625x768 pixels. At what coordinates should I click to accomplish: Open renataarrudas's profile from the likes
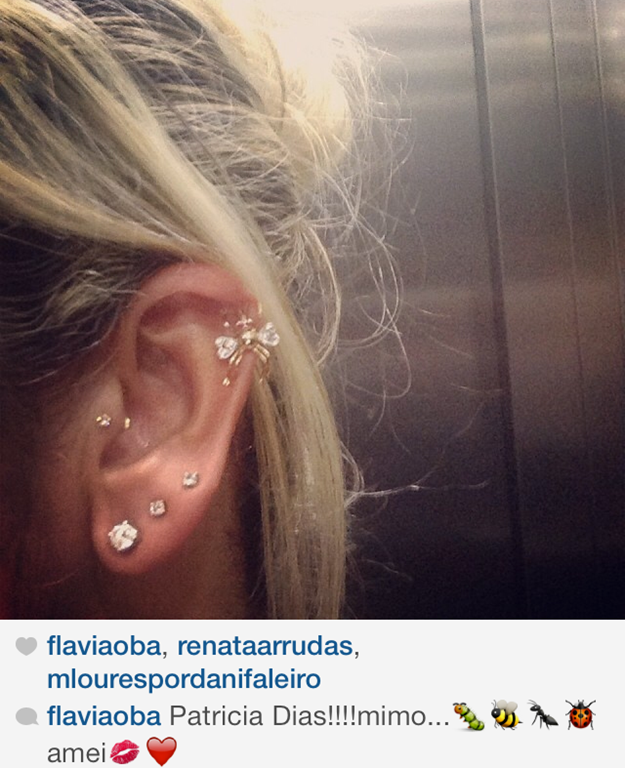tap(265, 647)
